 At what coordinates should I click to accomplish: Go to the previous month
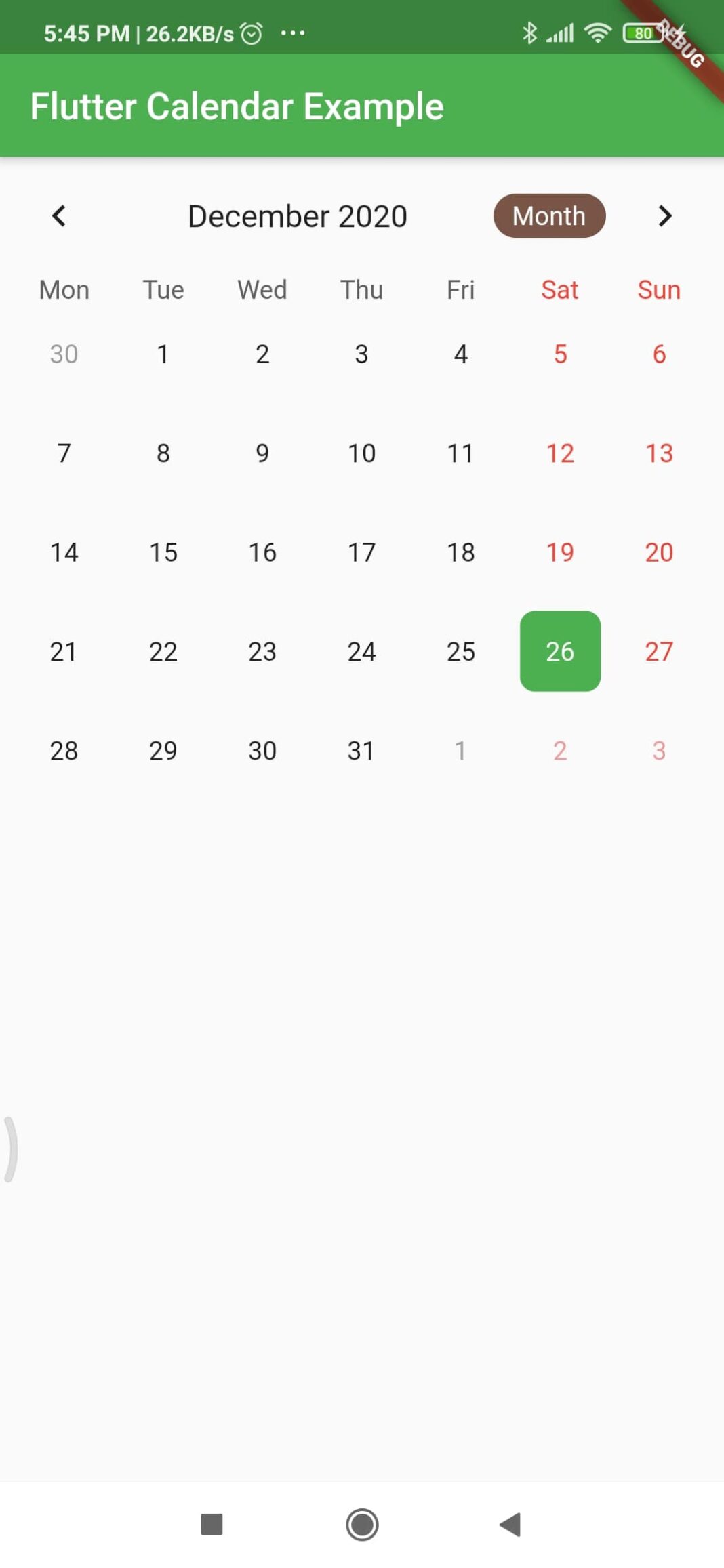tap(59, 216)
